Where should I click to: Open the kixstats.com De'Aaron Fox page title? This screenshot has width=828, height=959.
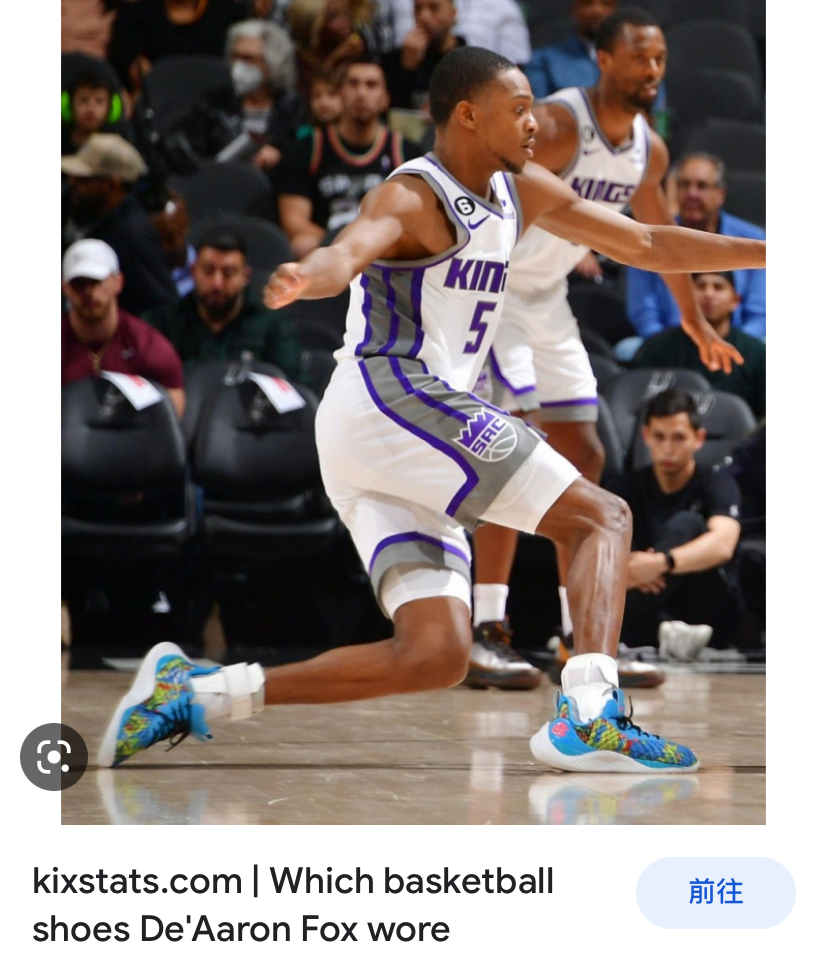[x=293, y=905]
